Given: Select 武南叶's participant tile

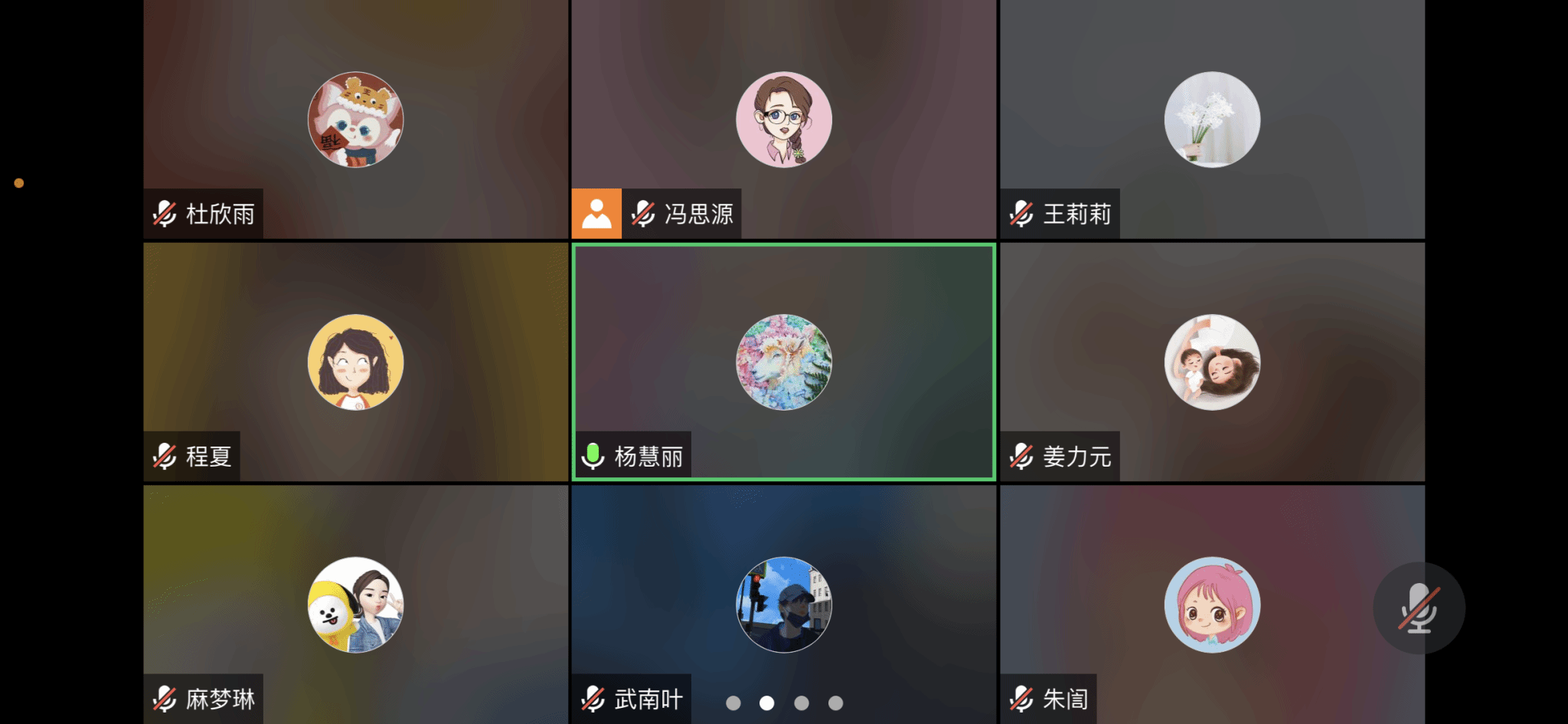Looking at the screenshot, I should click(783, 604).
